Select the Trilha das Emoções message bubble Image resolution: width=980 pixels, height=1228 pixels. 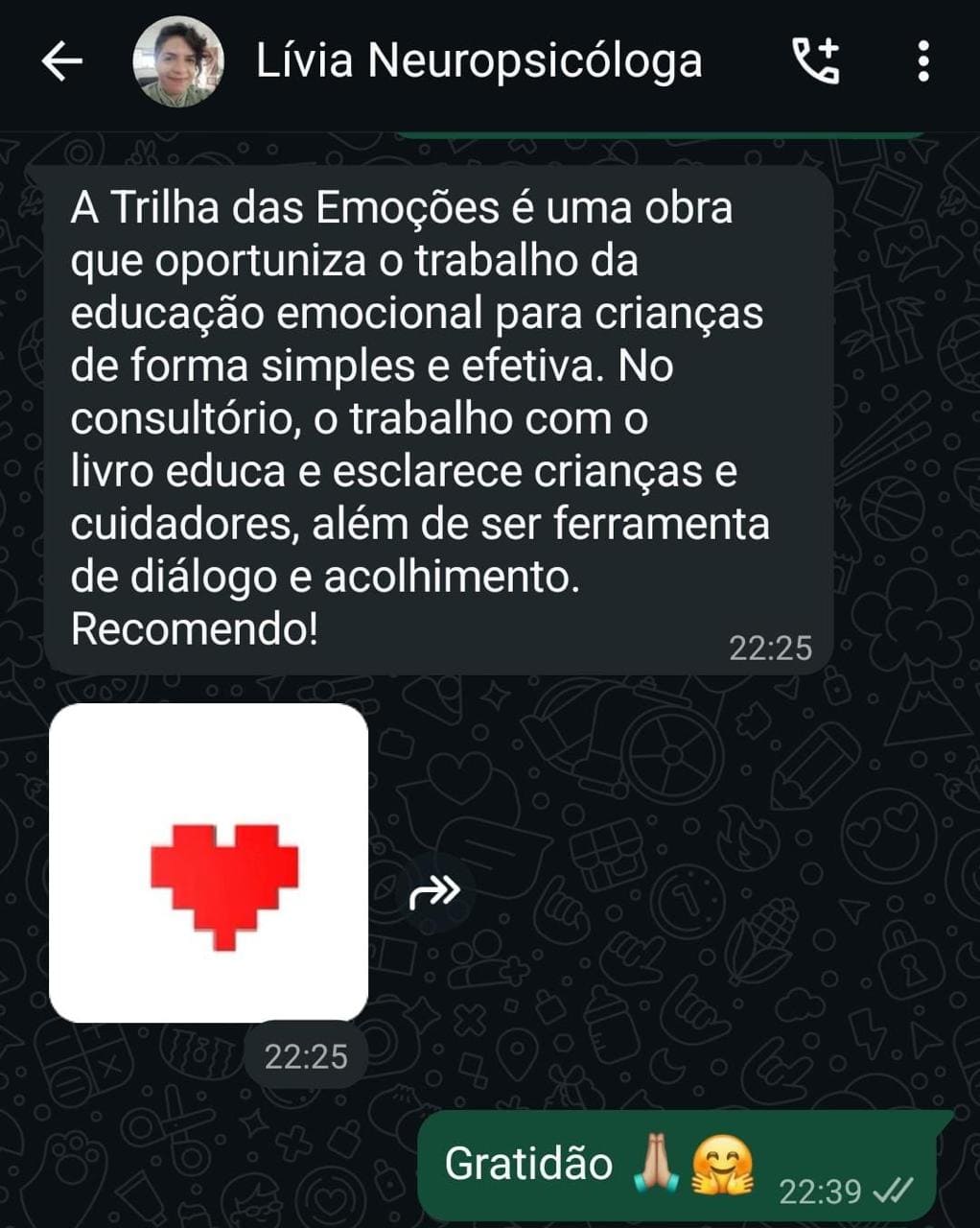coord(436,417)
